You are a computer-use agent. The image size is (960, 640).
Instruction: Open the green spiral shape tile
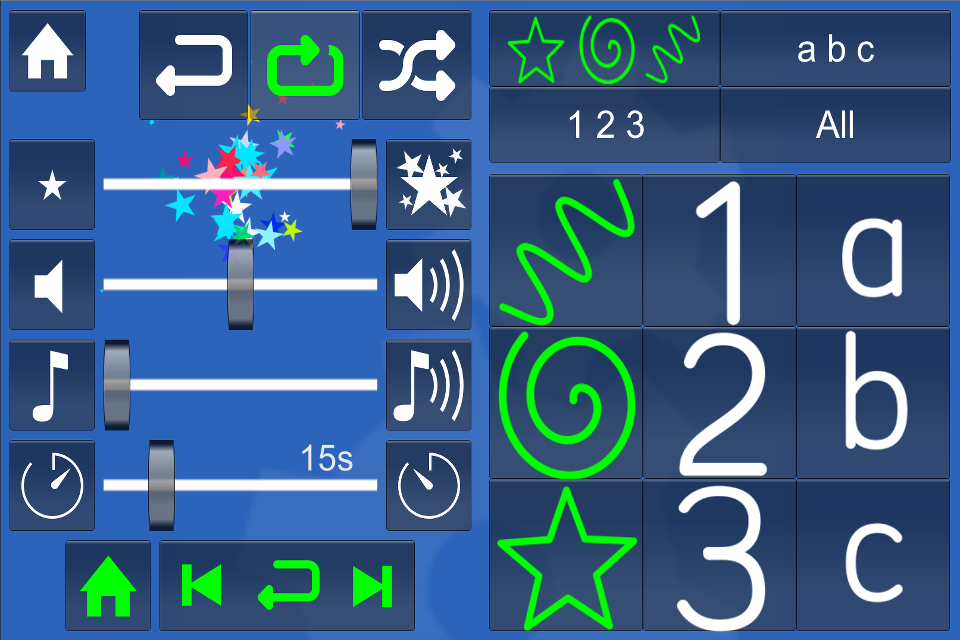pyautogui.click(x=566, y=403)
